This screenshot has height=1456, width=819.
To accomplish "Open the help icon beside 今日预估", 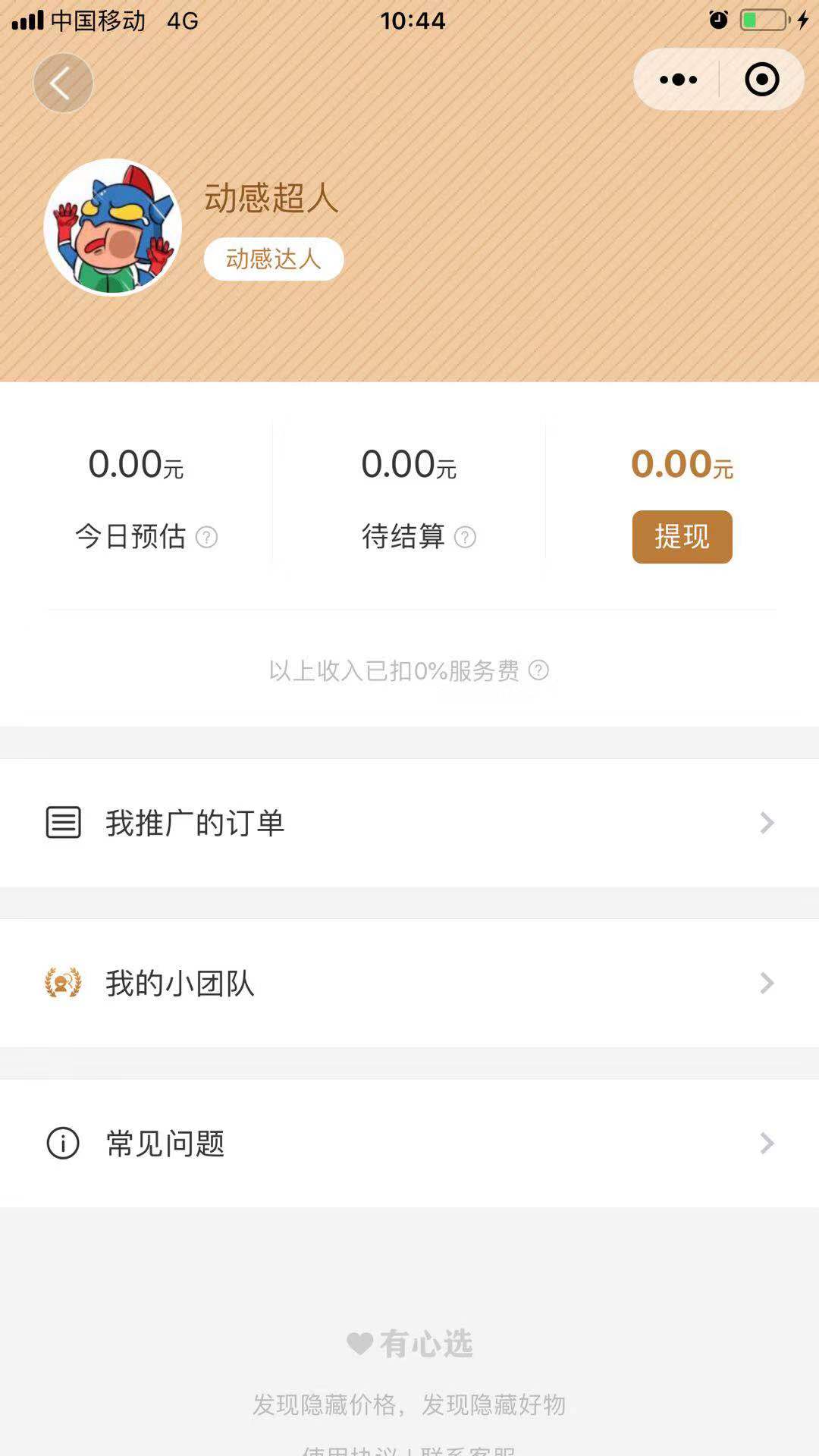I will 206,537.
